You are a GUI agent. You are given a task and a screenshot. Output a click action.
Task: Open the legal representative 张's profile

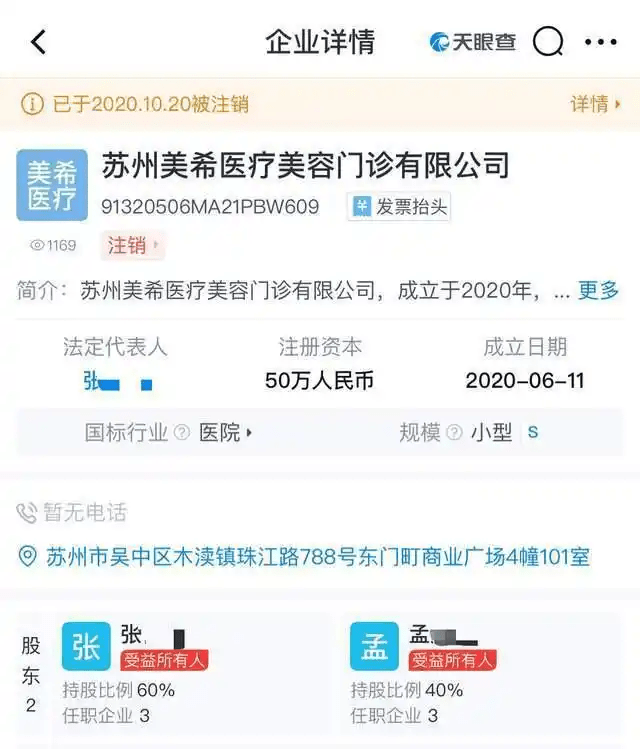117,381
